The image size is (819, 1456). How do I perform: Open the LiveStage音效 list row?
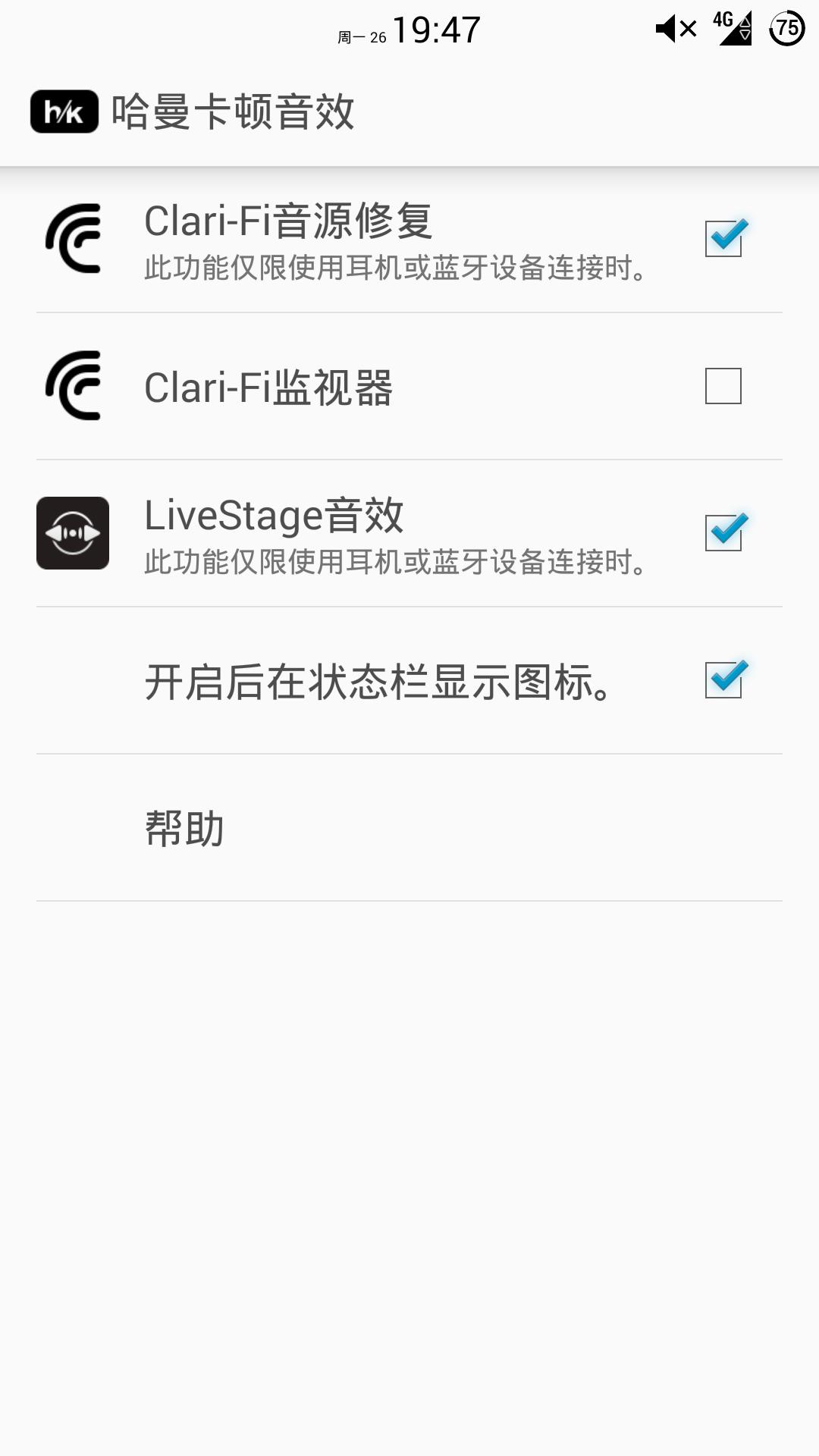pyautogui.click(x=379, y=535)
